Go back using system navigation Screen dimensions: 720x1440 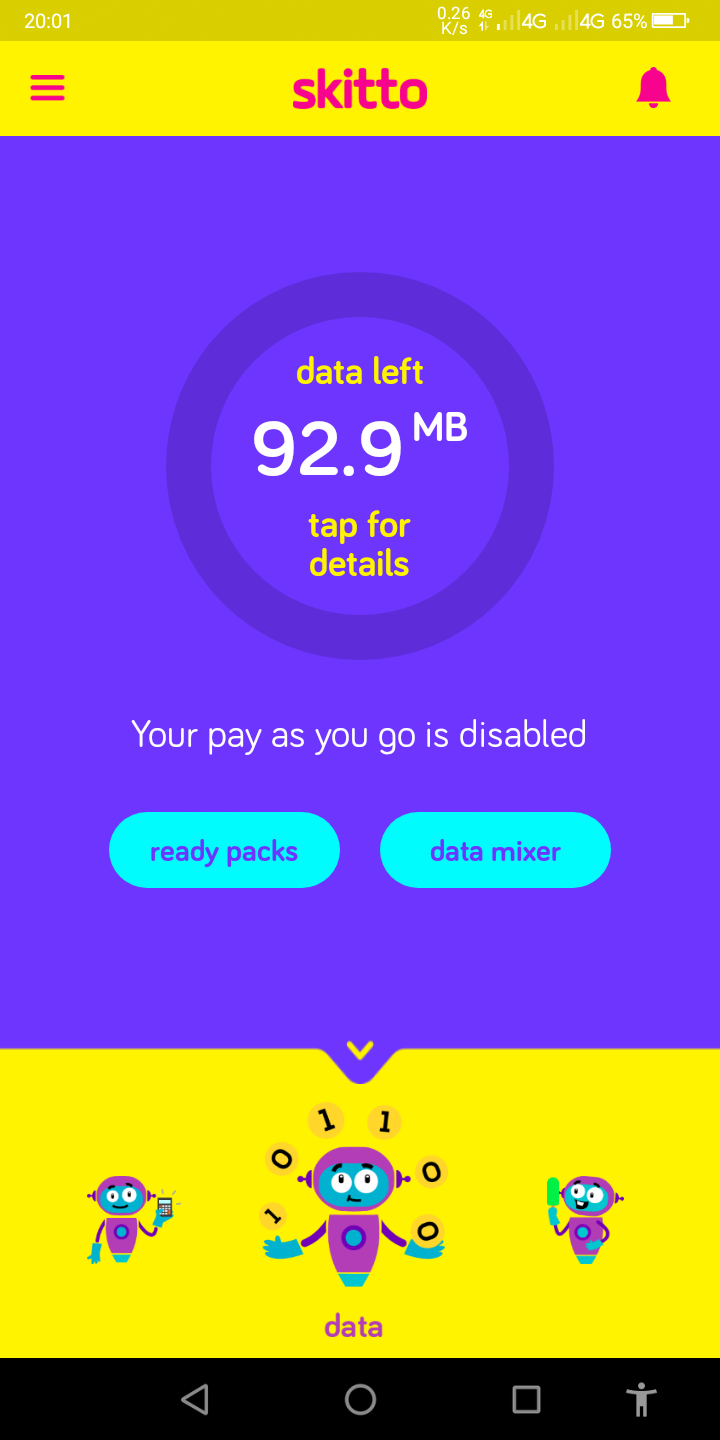pos(195,1399)
